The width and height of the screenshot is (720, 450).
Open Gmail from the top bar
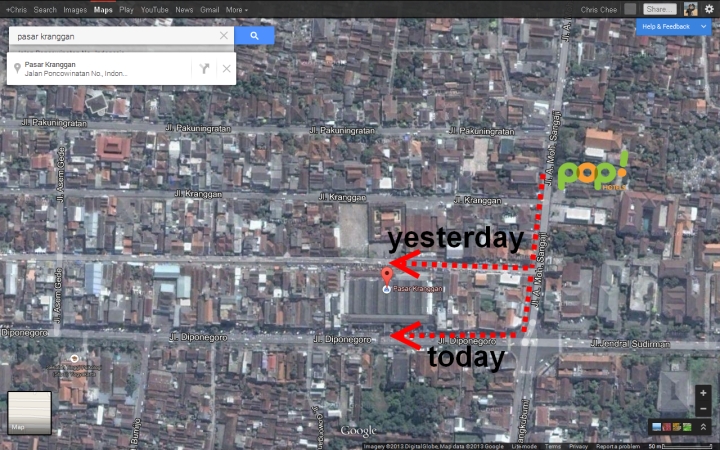coord(209,9)
